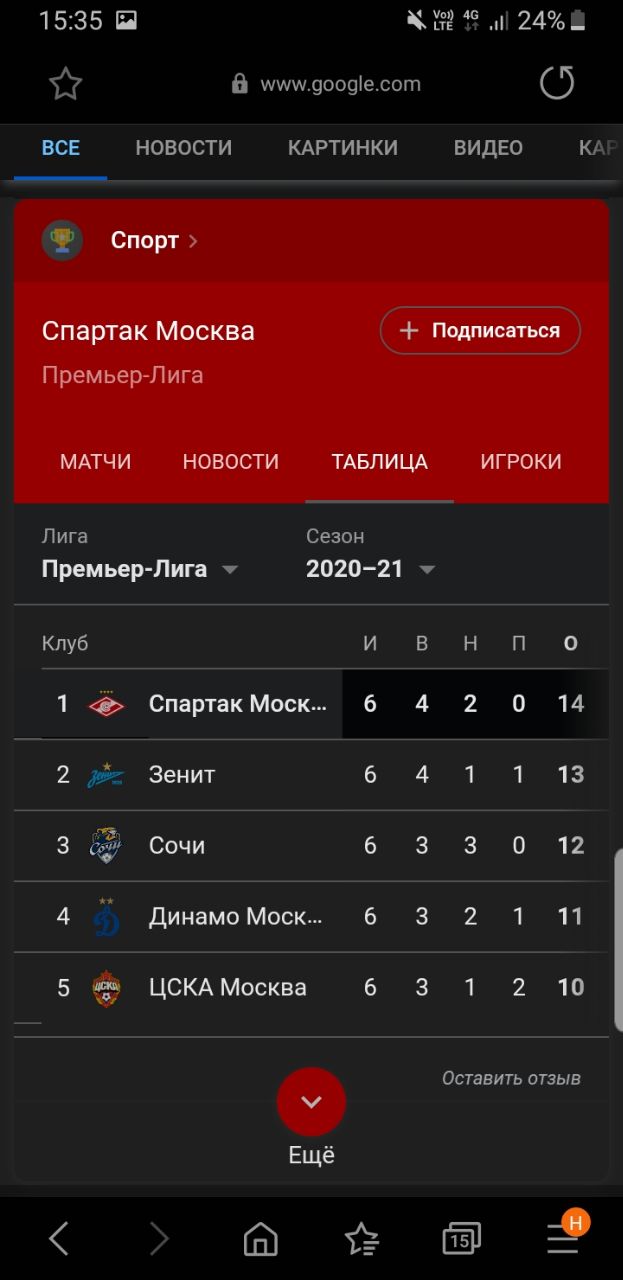Bookmark this page with the star icon

66,84
